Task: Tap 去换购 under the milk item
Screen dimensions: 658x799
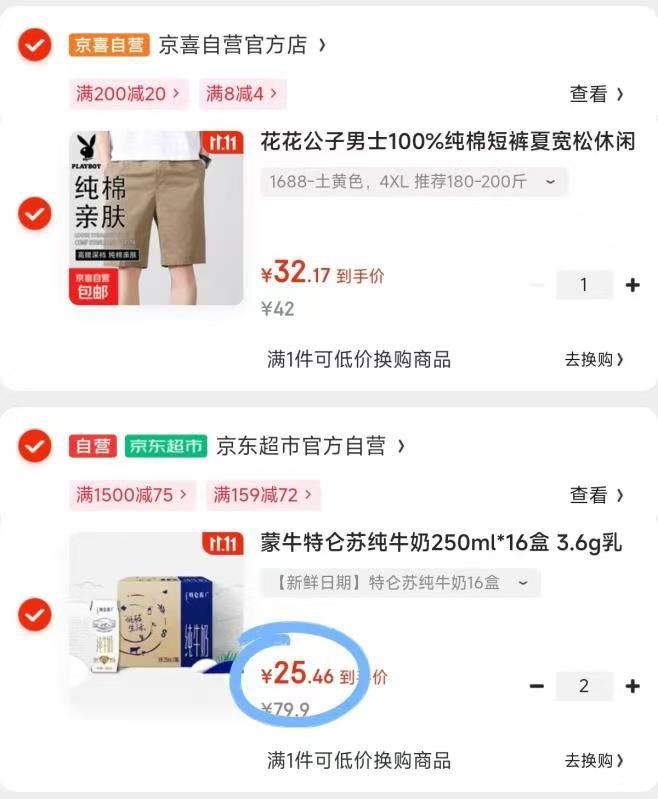Action: tap(594, 761)
